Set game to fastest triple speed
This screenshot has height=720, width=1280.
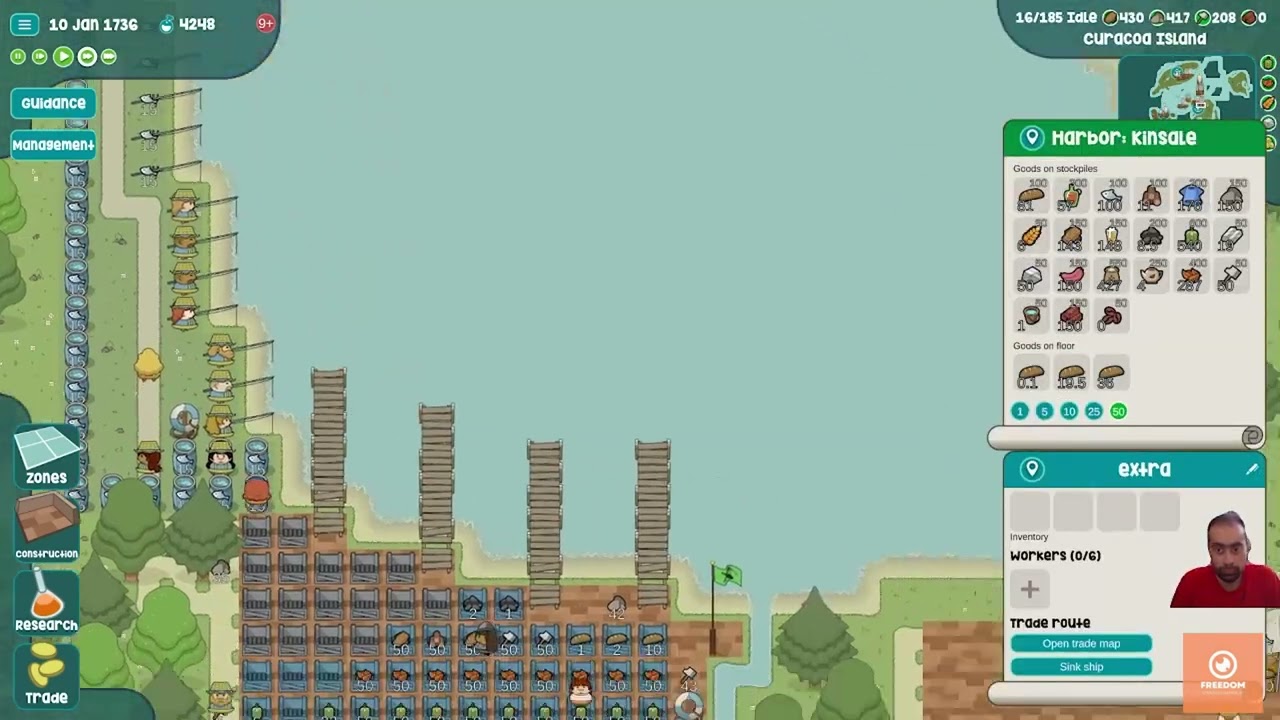point(109,57)
